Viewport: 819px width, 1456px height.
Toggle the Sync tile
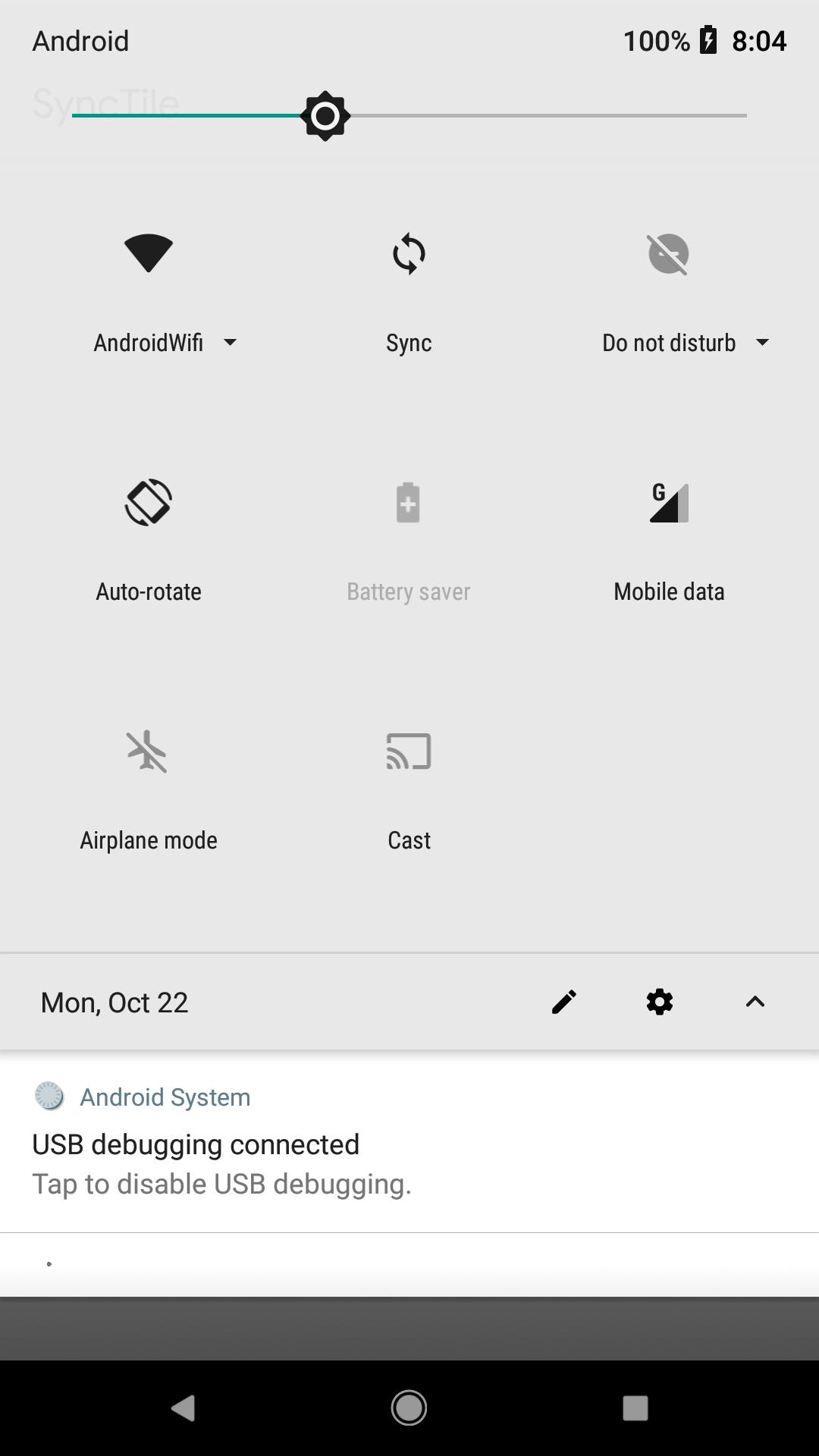coord(409,254)
